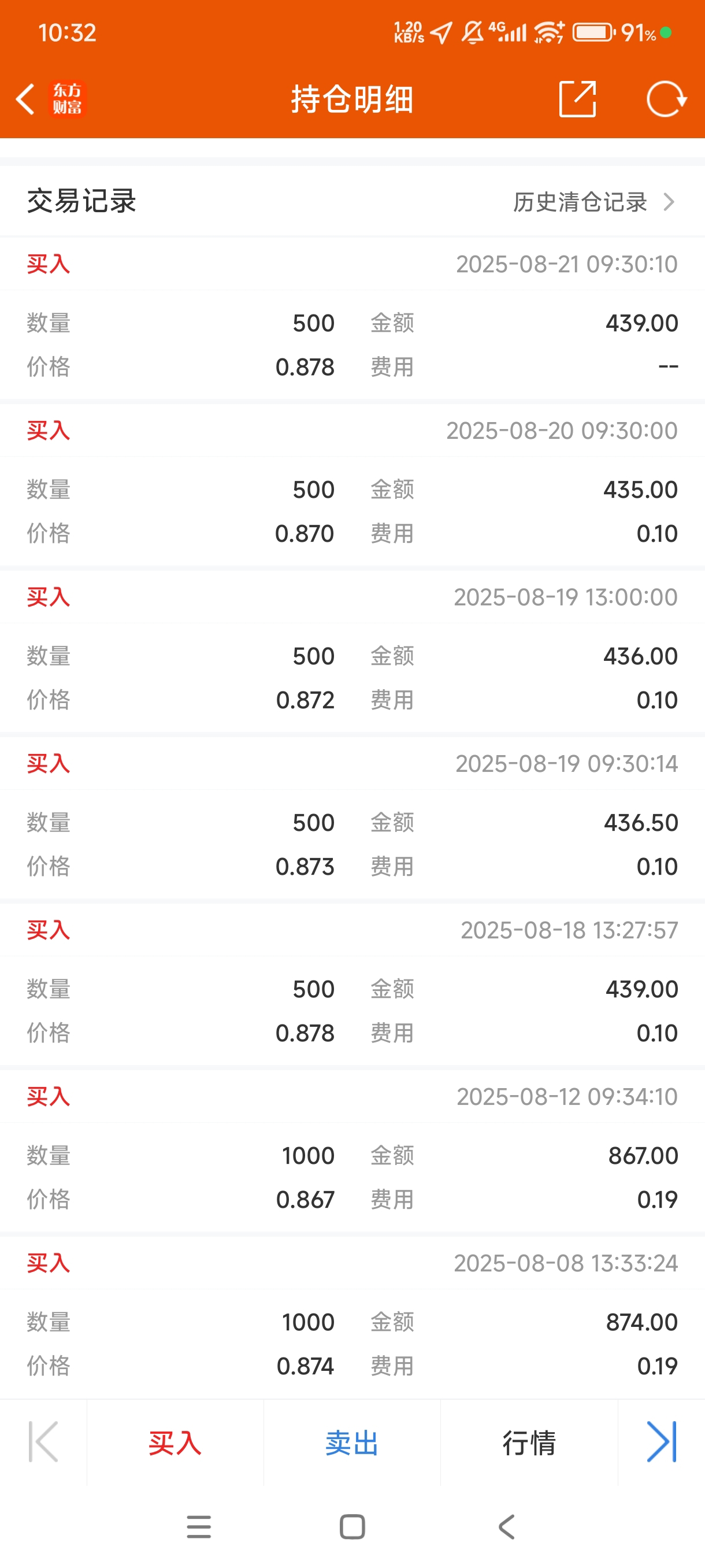Go to the system home screen
The image size is (705, 1568).
352,1526
